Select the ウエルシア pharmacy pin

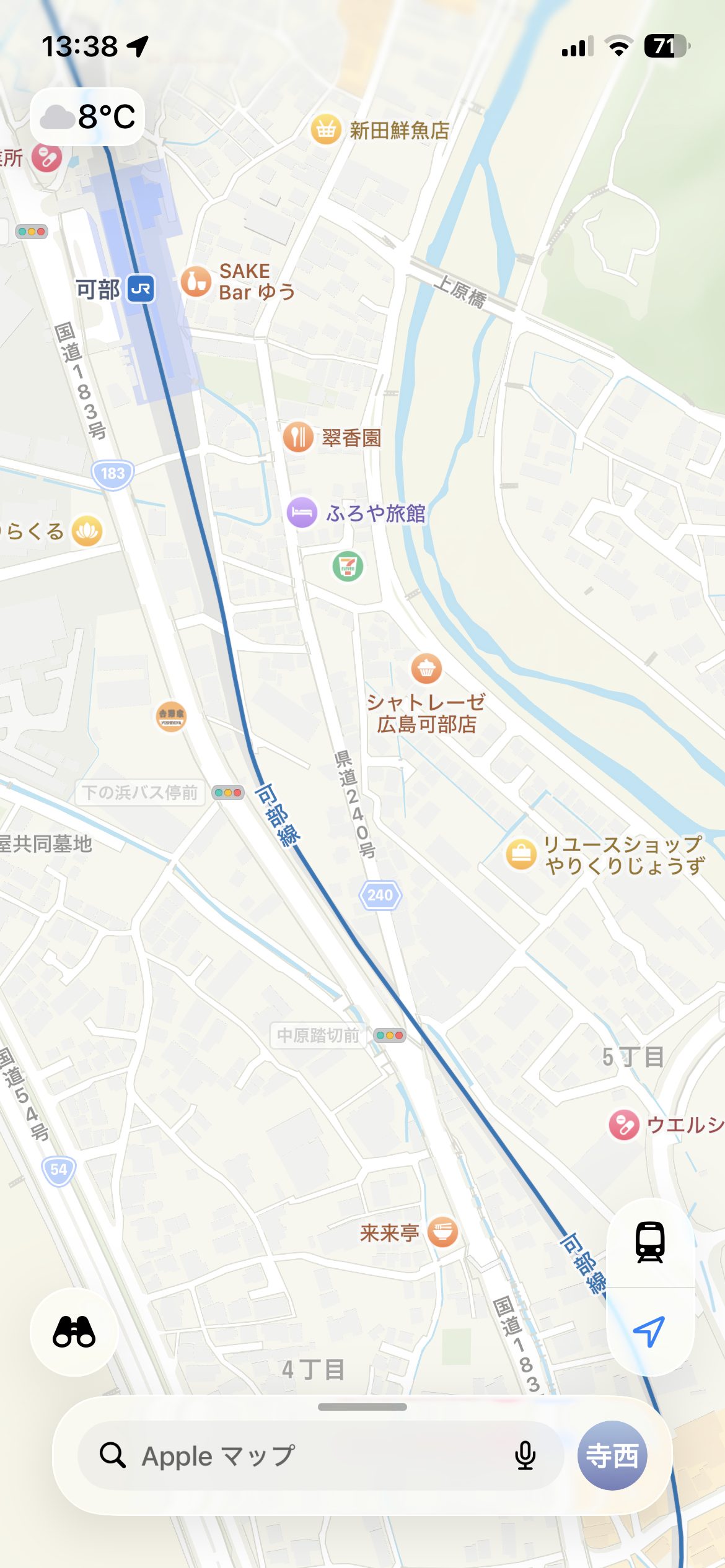(624, 1125)
